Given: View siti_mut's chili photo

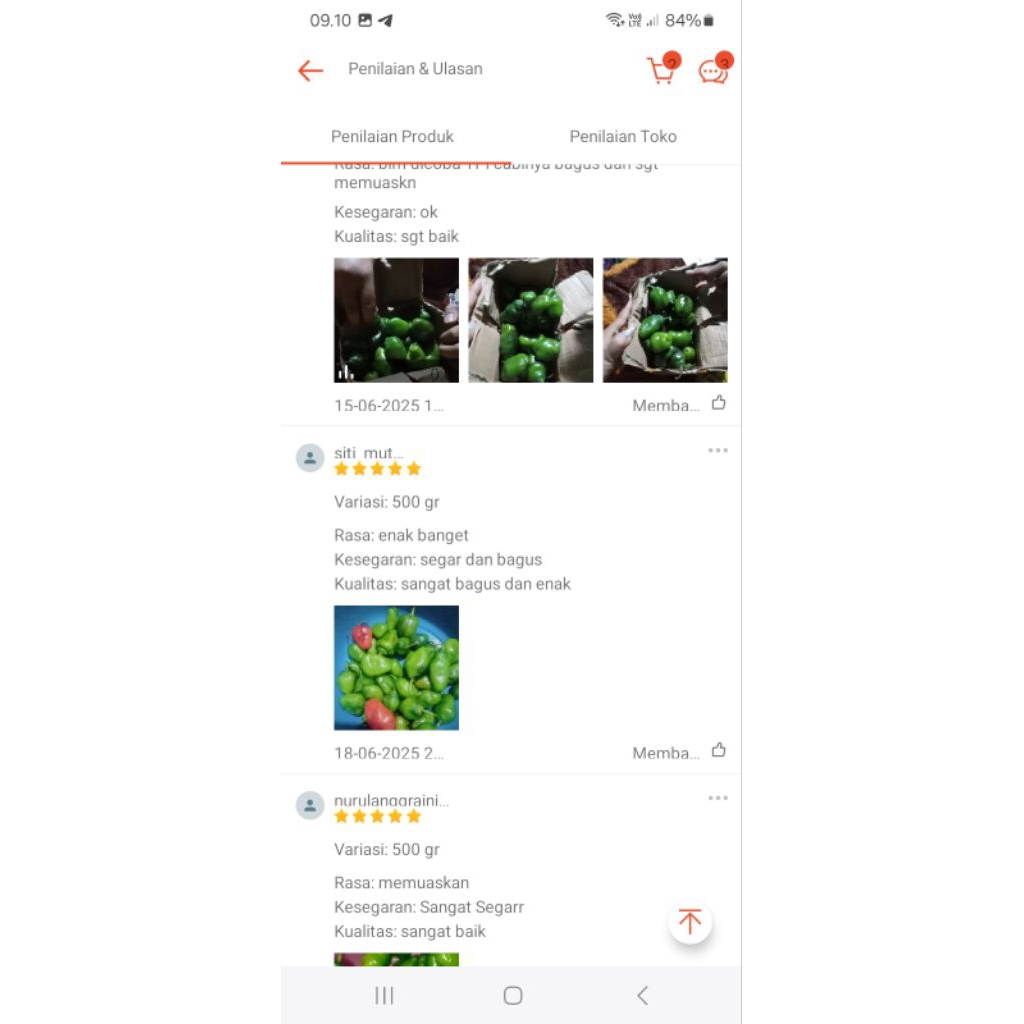Looking at the screenshot, I should pos(396,667).
